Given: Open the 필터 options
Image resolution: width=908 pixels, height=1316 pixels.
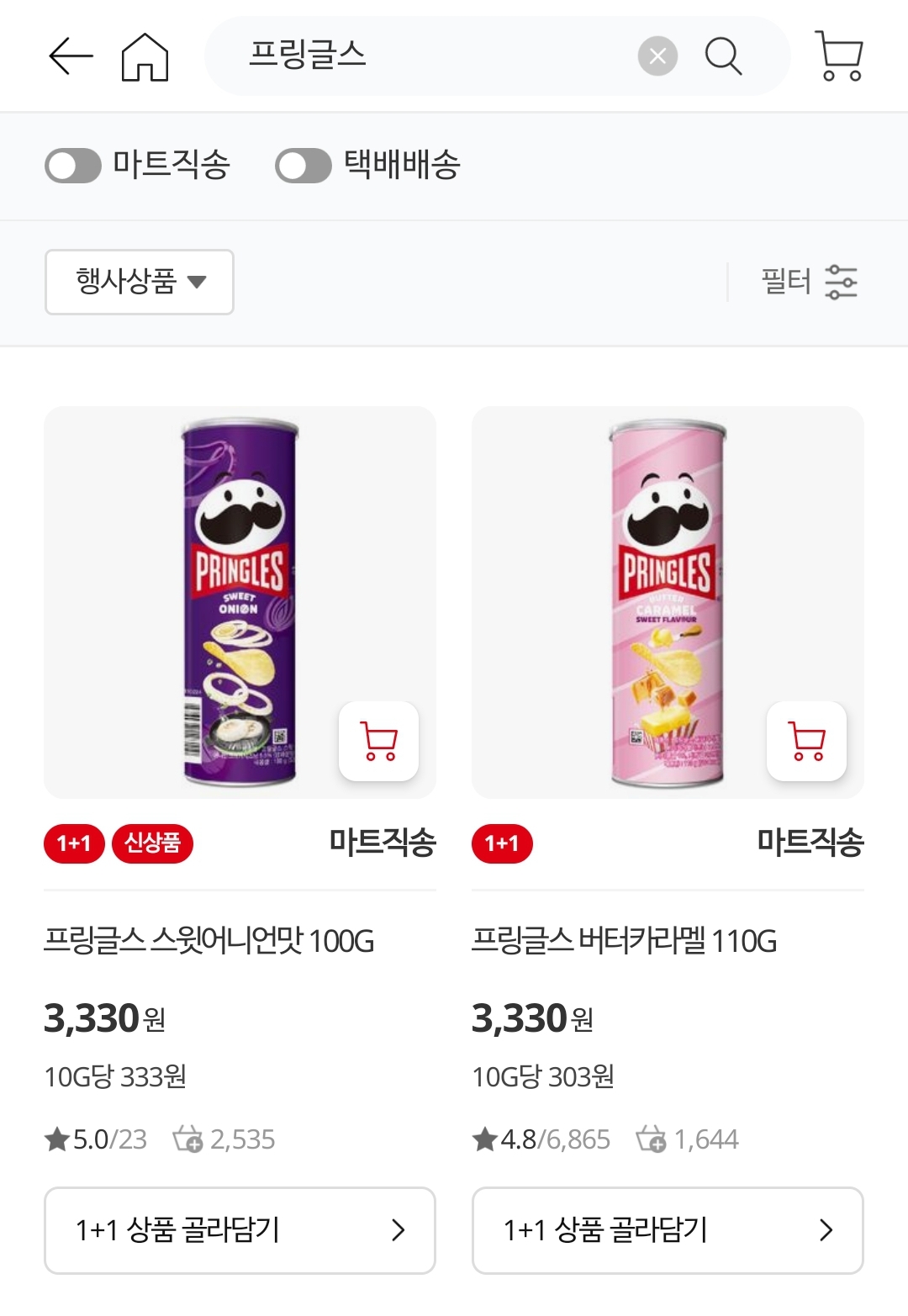Looking at the screenshot, I should [x=809, y=282].
